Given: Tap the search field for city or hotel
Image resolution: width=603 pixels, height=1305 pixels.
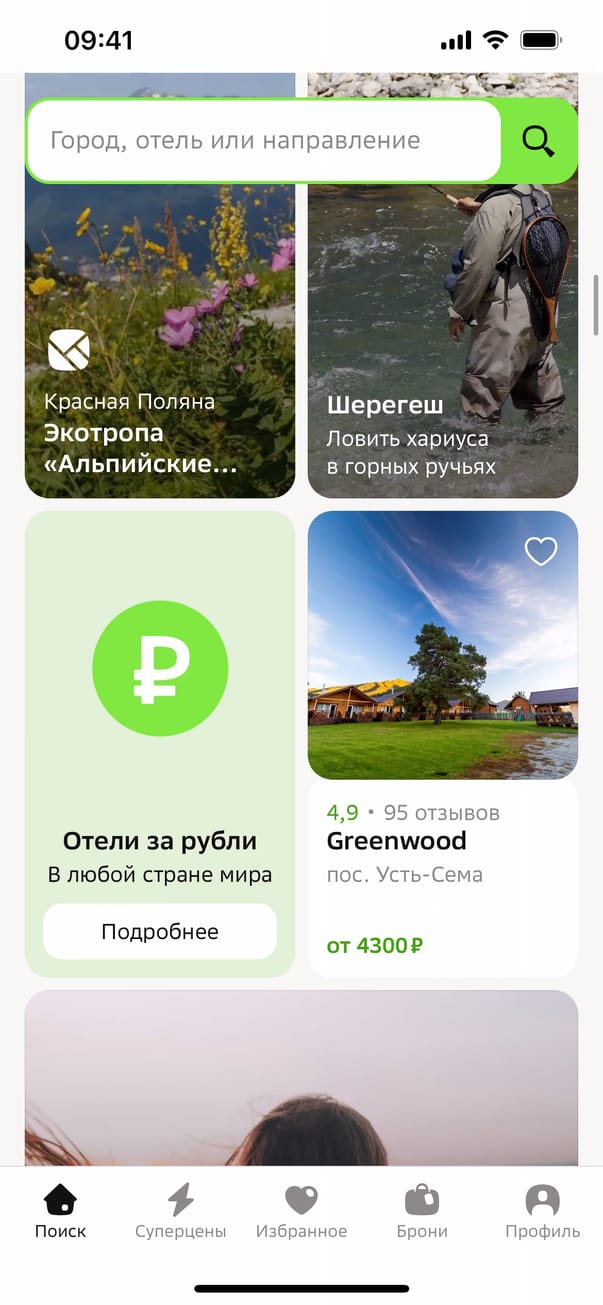Looking at the screenshot, I should pyautogui.click(x=262, y=141).
